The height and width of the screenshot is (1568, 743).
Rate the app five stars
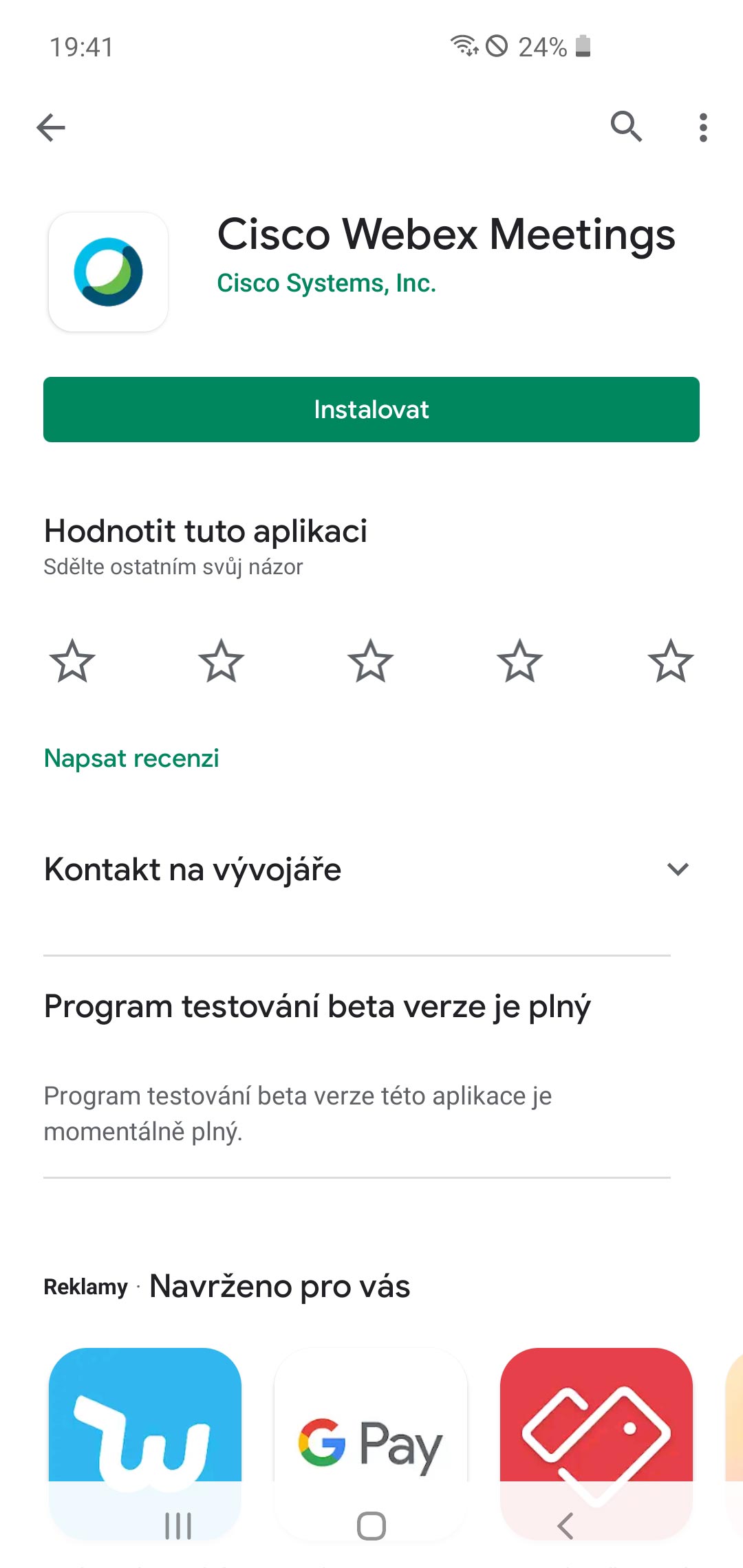(670, 661)
